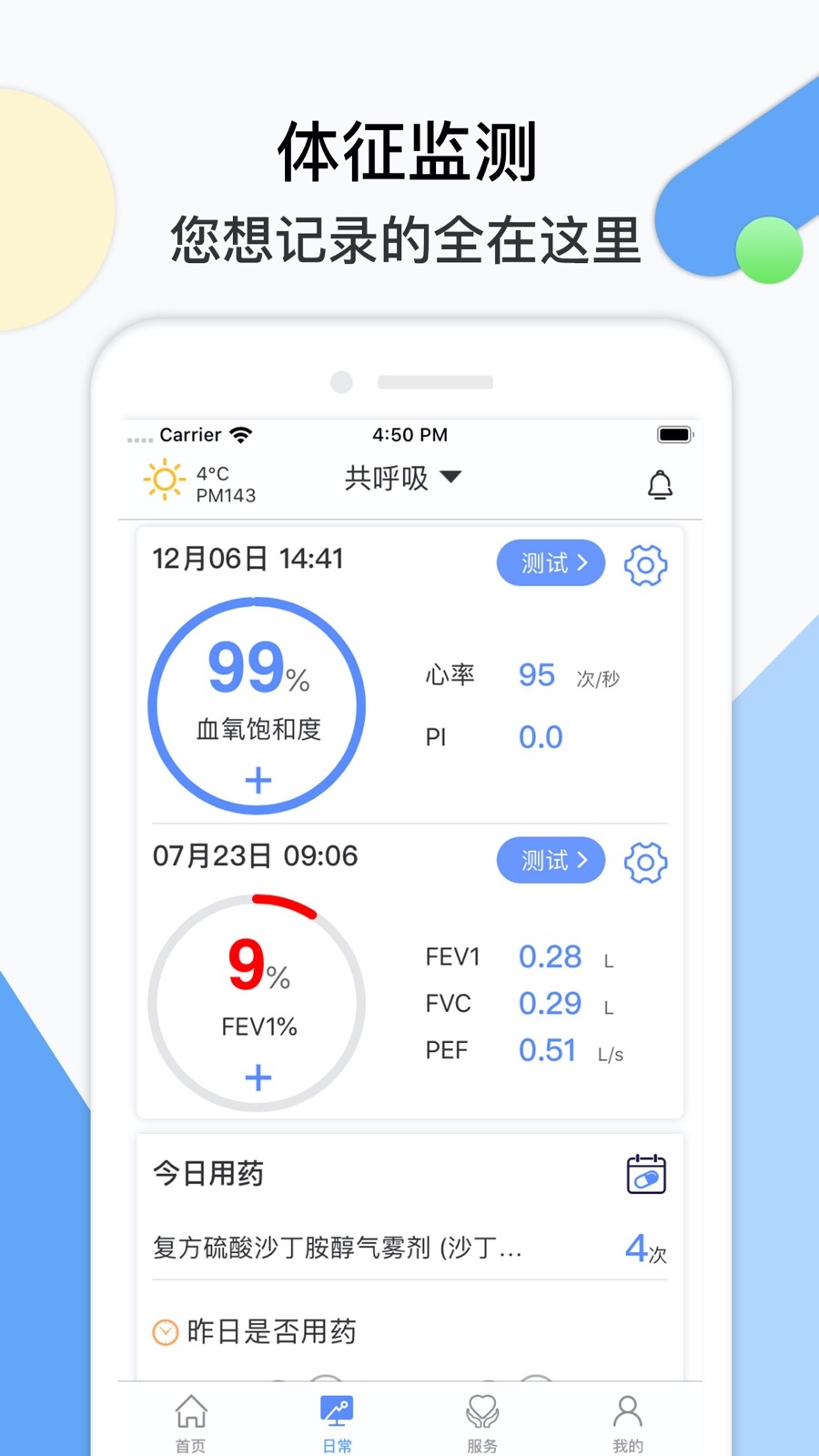The height and width of the screenshot is (1456, 819).
Task: Click the weather sun icon
Action: [x=164, y=479]
